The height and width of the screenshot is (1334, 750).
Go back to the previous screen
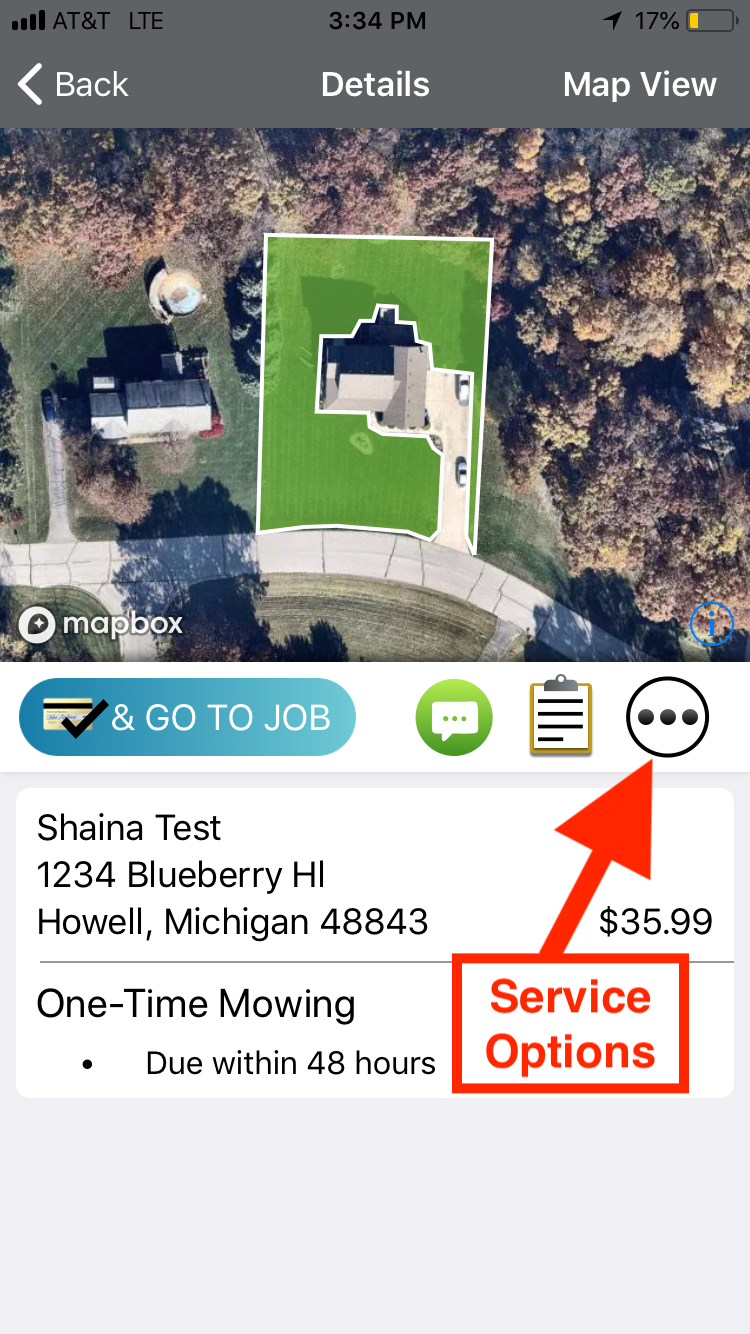click(x=73, y=85)
